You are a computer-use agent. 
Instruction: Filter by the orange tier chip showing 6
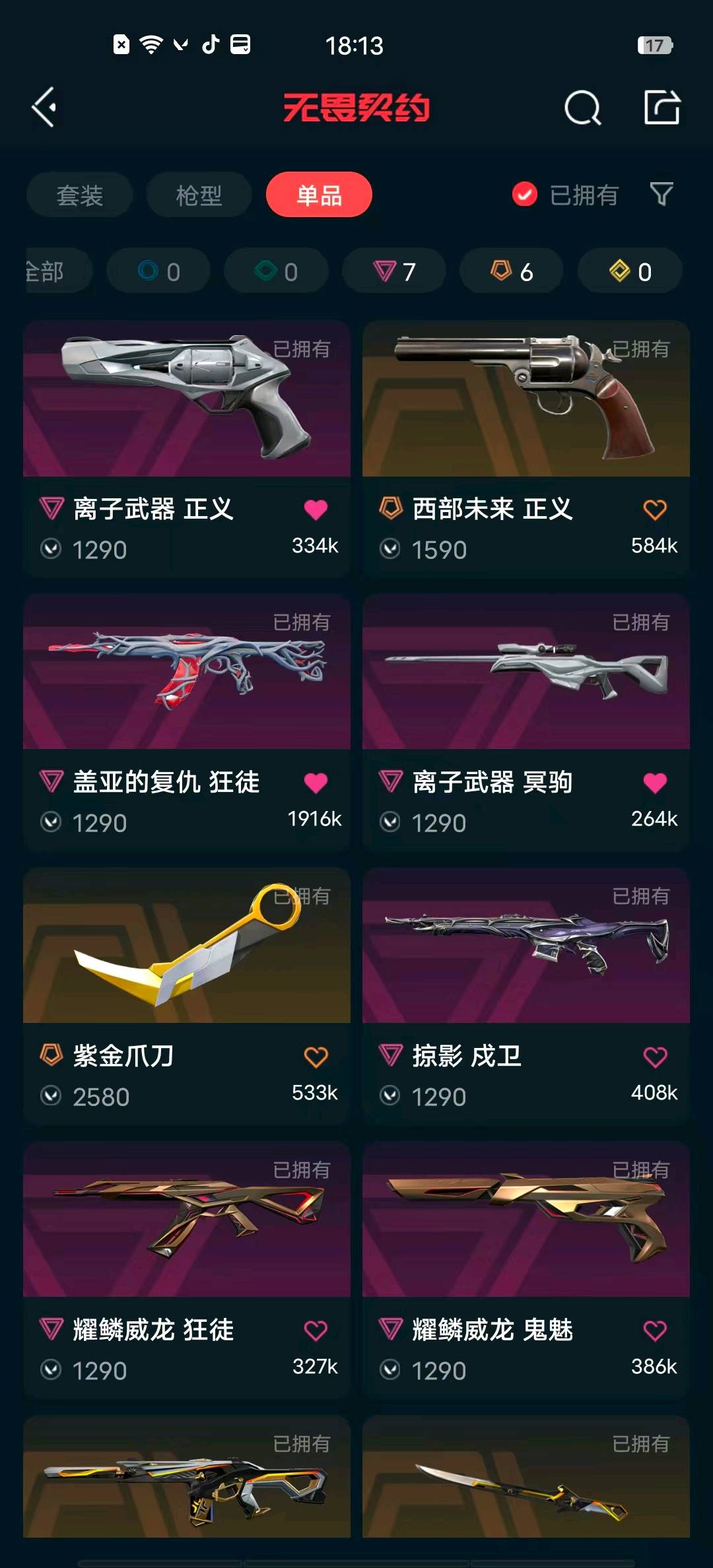(x=512, y=271)
